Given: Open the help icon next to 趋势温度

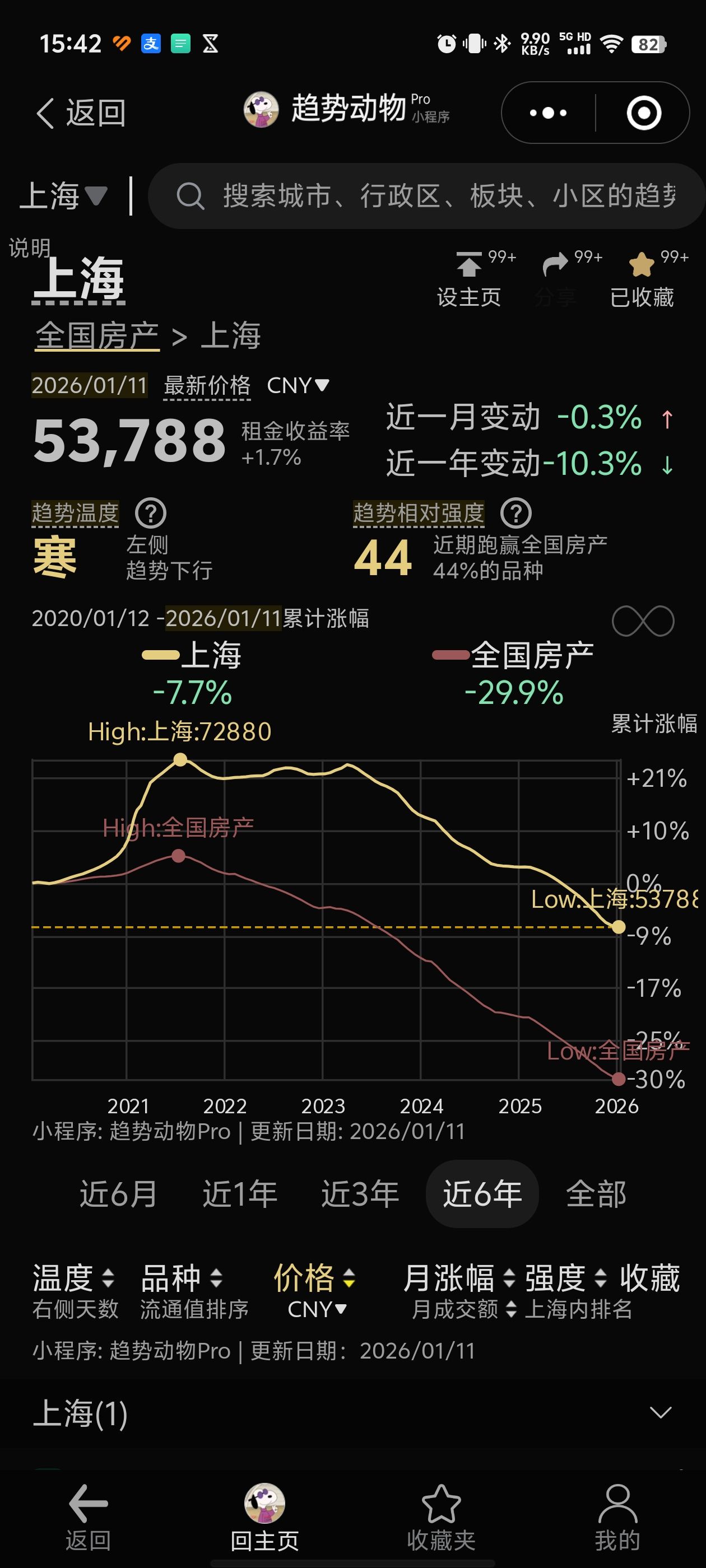Looking at the screenshot, I should pos(151,513).
